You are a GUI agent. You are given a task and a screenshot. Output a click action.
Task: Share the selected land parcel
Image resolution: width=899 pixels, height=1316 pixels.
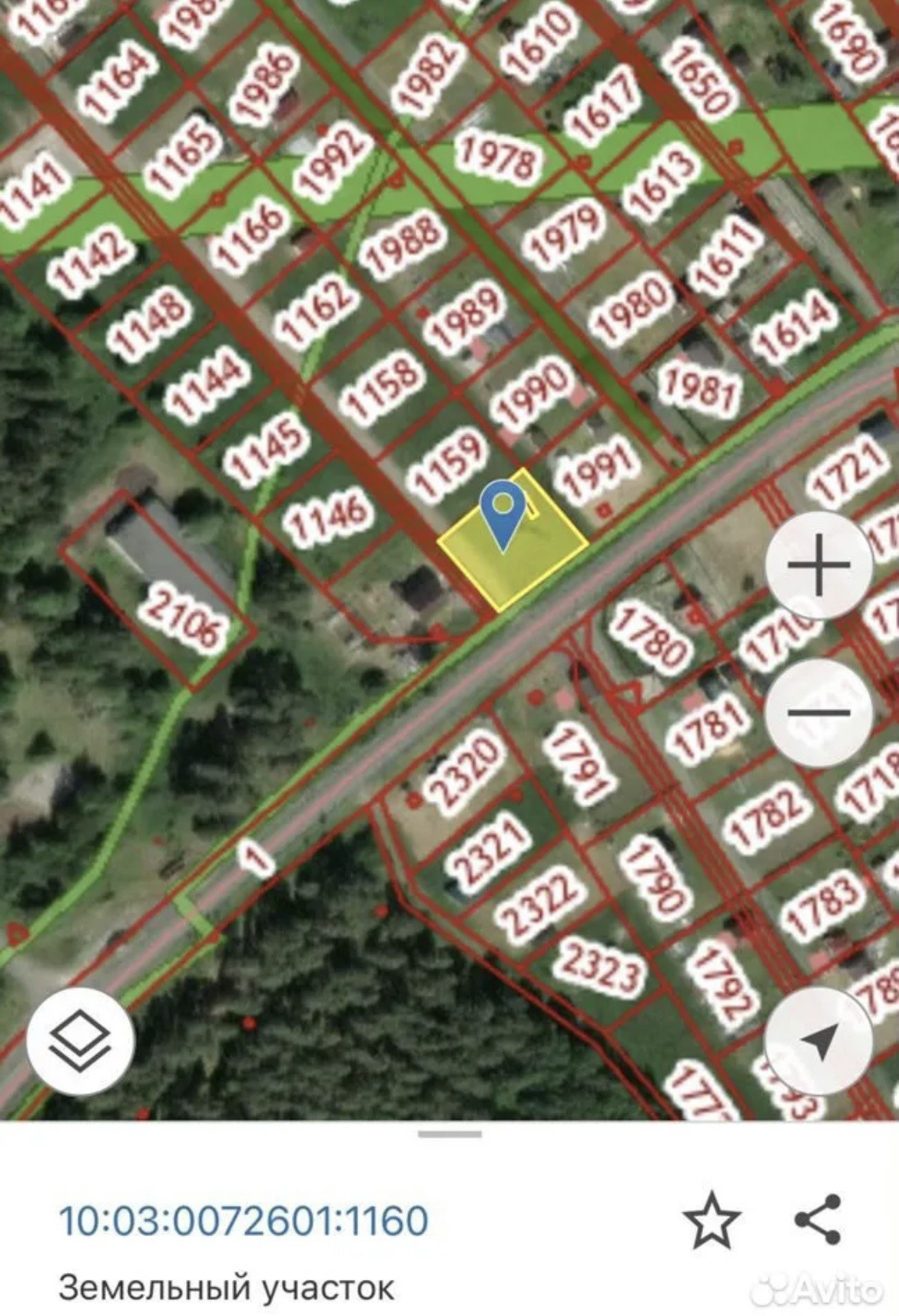(x=818, y=1220)
